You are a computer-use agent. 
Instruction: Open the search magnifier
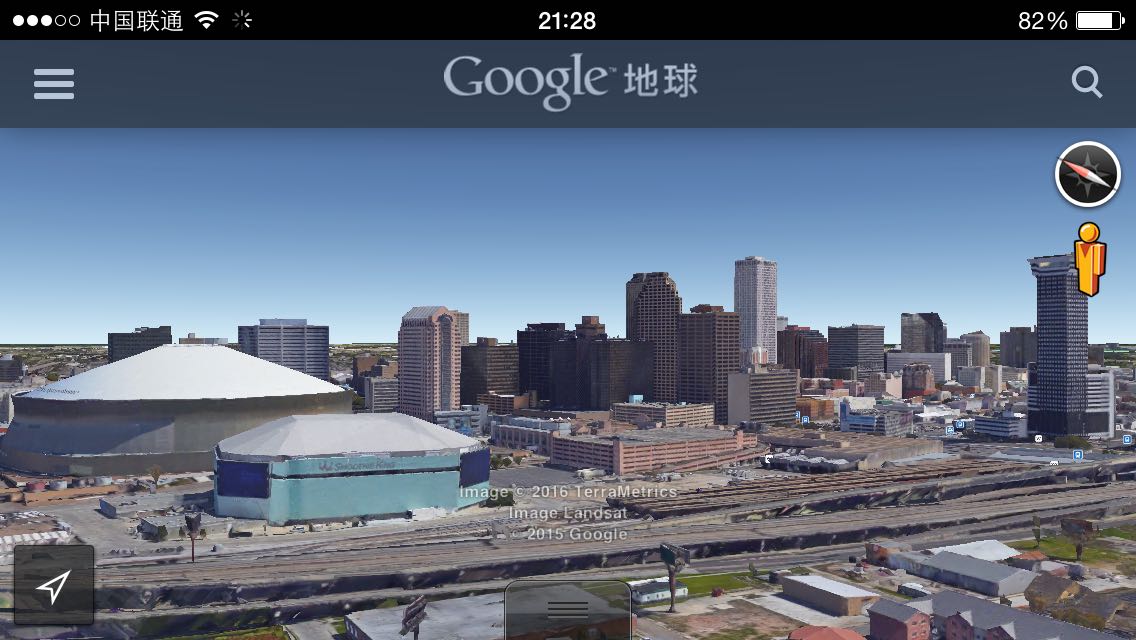tap(1086, 82)
